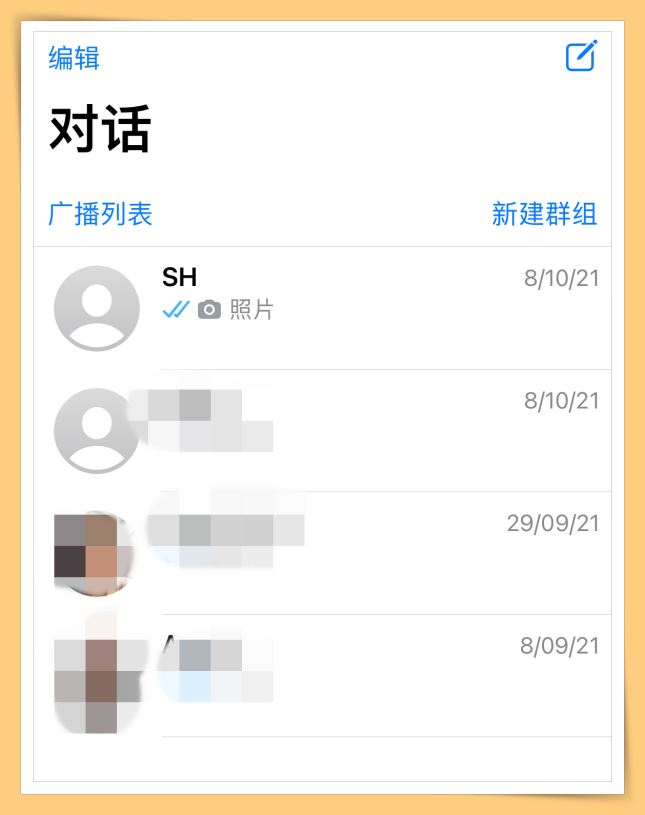The image size is (645, 815).
Task: Tap 新建群组 to create a group
Action: [x=544, y=213]
